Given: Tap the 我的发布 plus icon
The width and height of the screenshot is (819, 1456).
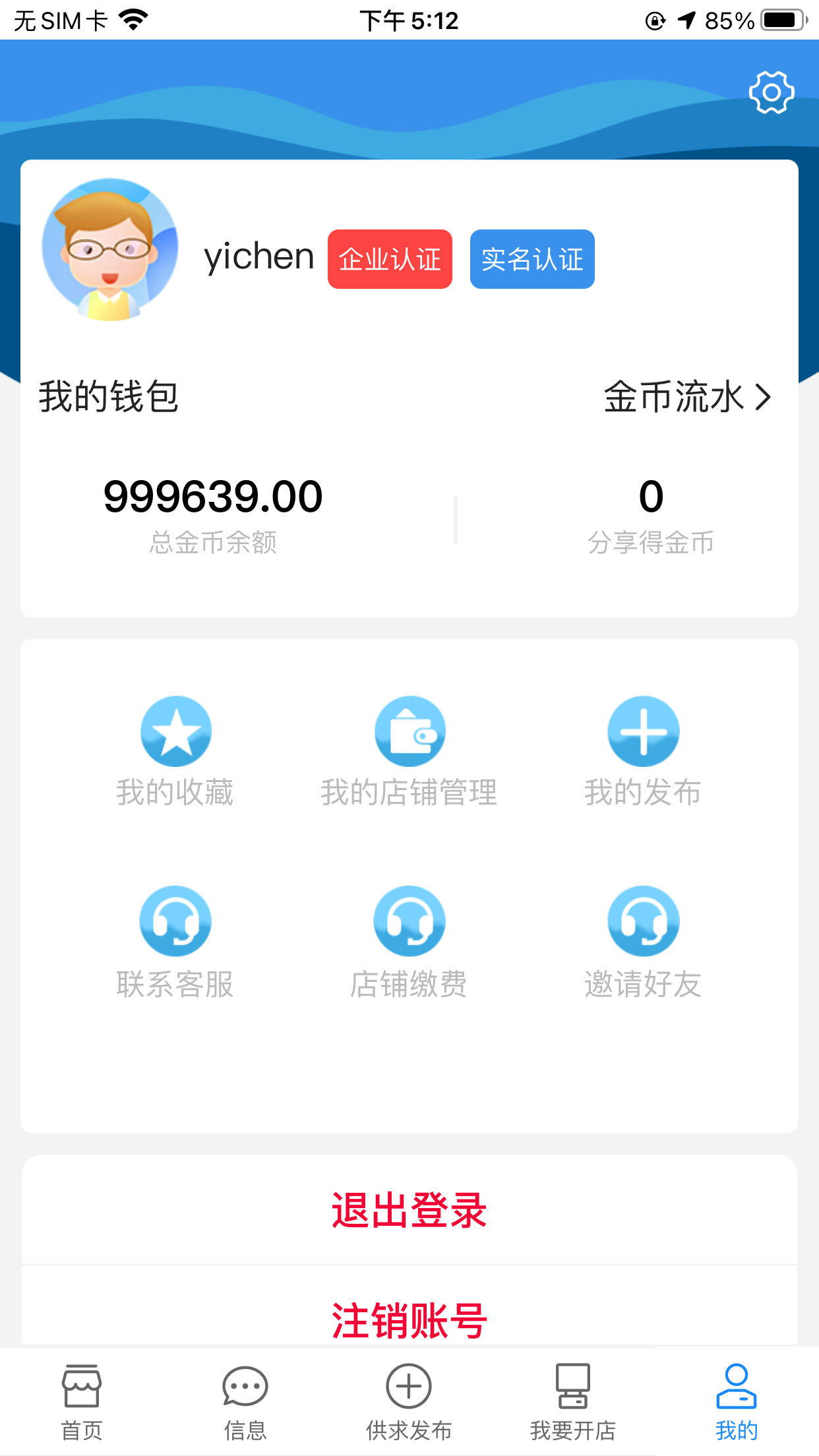Looking at the screenshot, I should (644, 731).
